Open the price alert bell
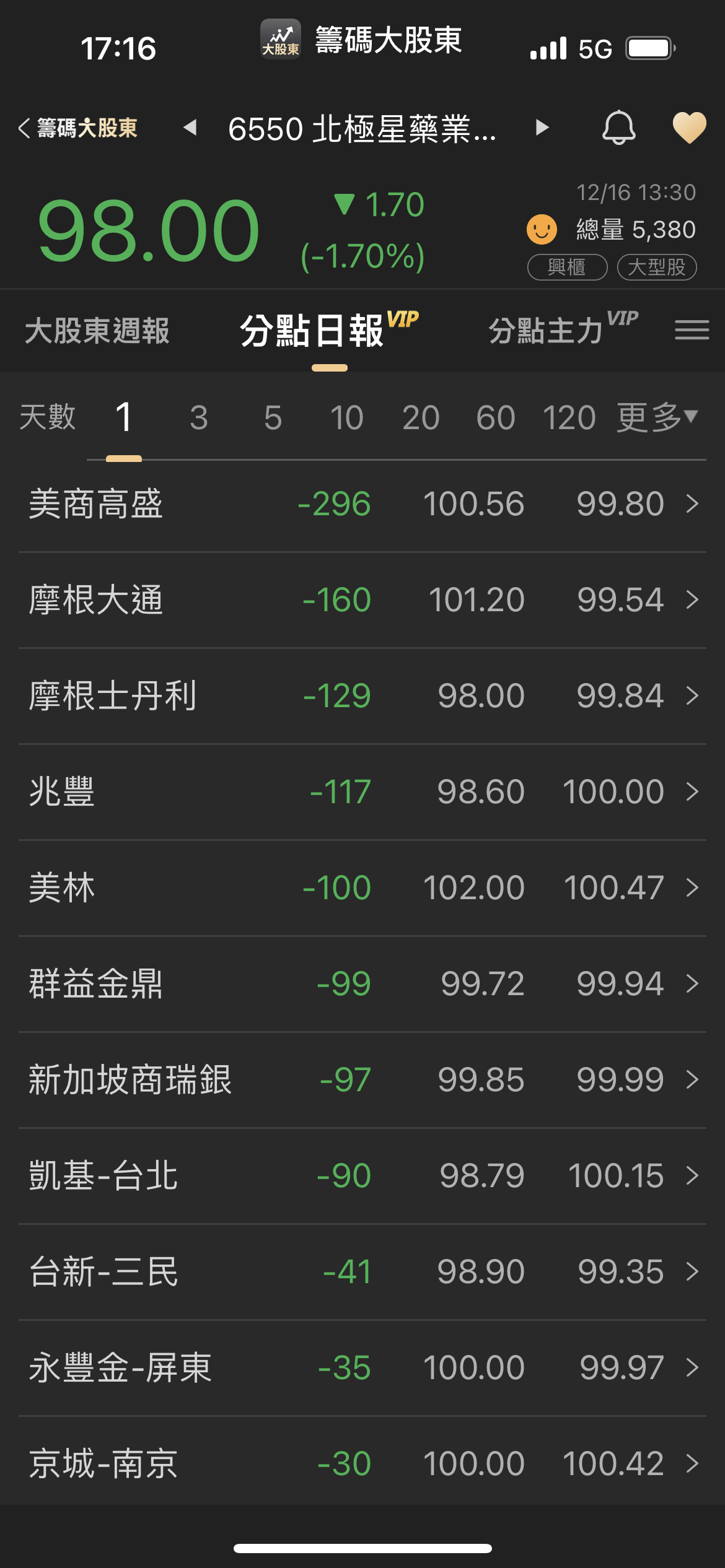 (x=618, y=128)
